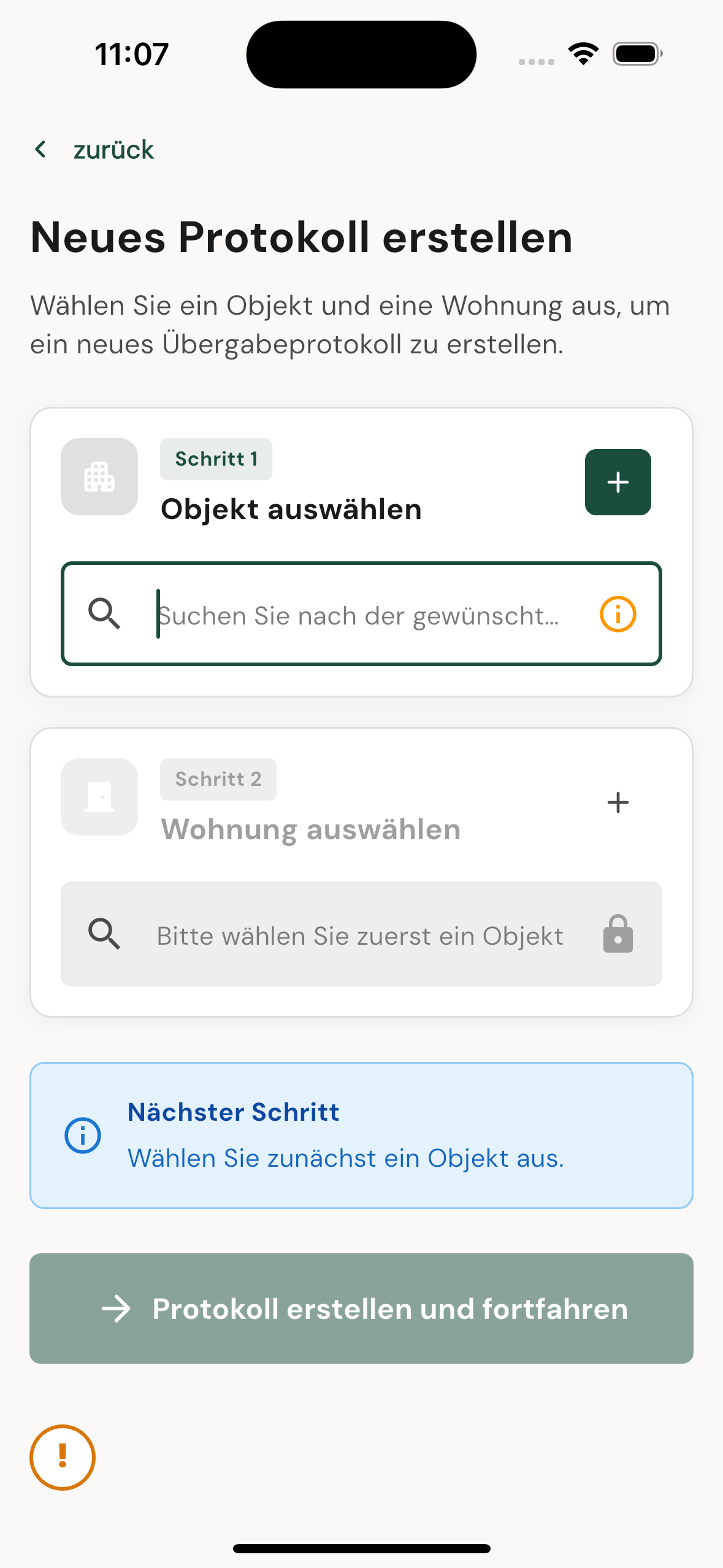Click the Wohnung auswählen heading
The height and width of the screenshot is (1568, 723).
(311, 829)
